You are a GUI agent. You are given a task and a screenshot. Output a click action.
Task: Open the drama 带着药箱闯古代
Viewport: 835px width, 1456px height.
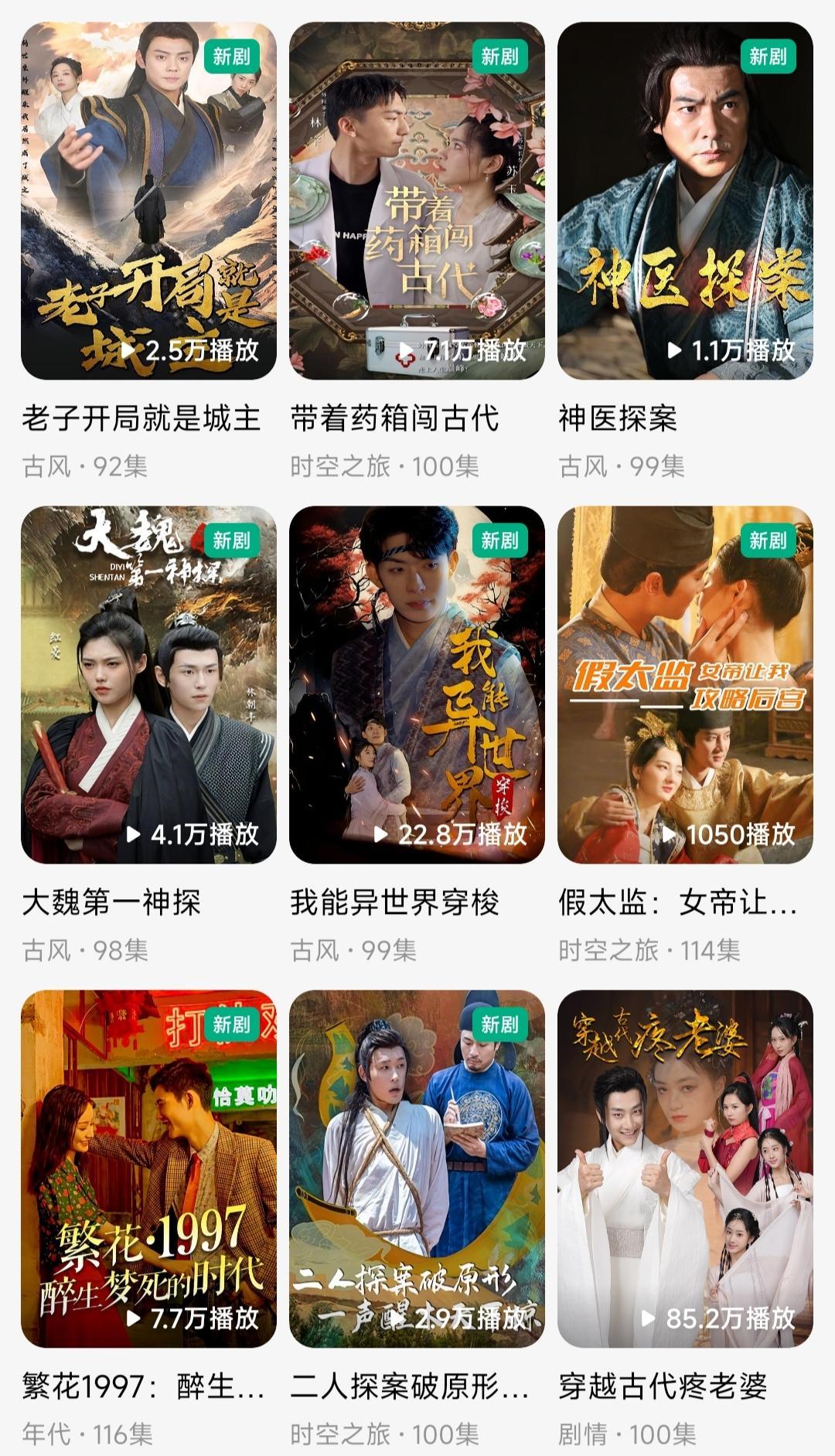pos(417,201)
